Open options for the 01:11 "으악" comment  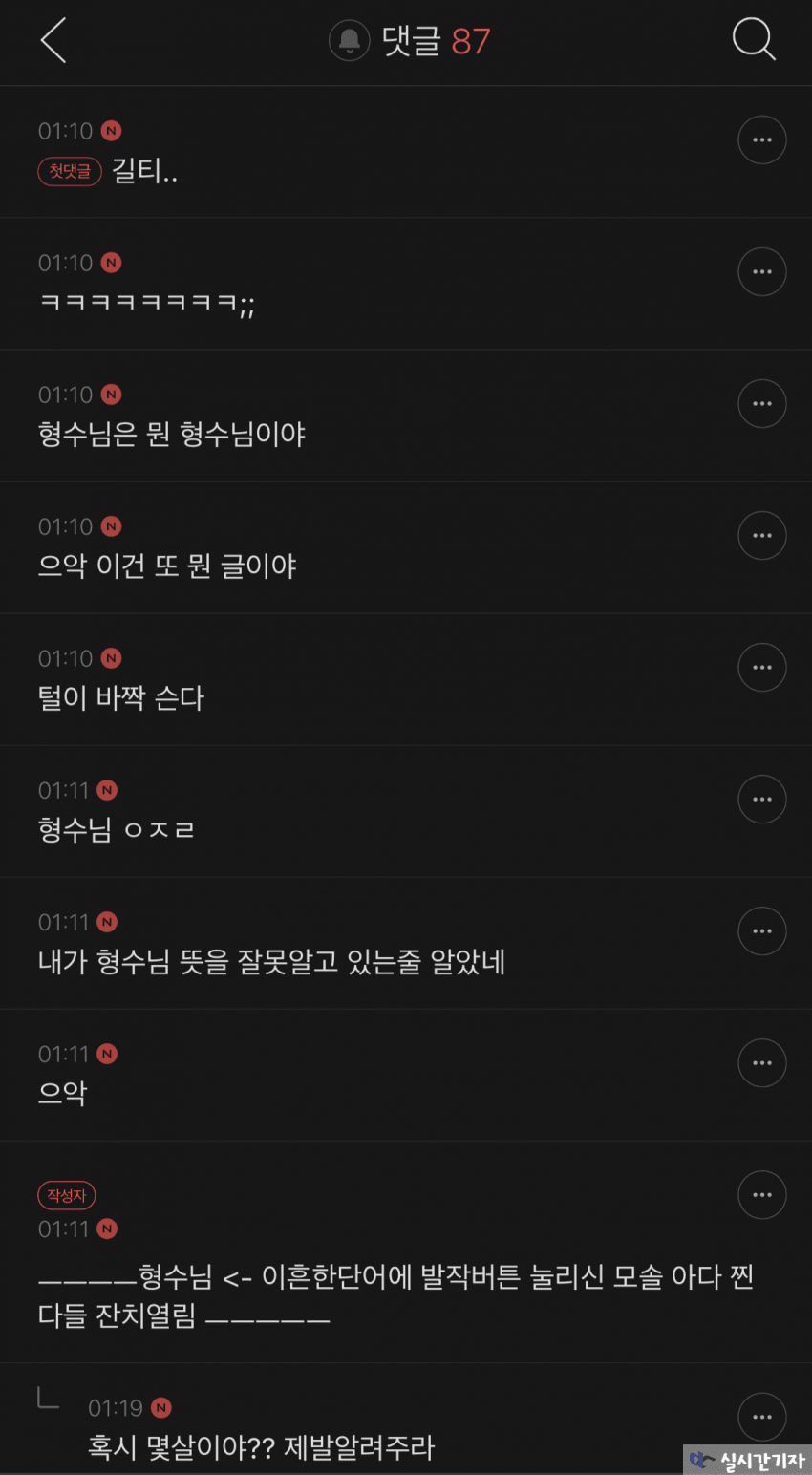(x=761, y=1063)
